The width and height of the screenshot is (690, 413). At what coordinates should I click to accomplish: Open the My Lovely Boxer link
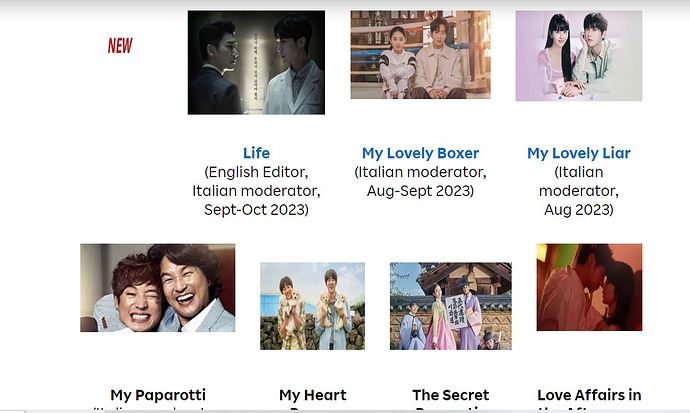(x=420, y=153)
